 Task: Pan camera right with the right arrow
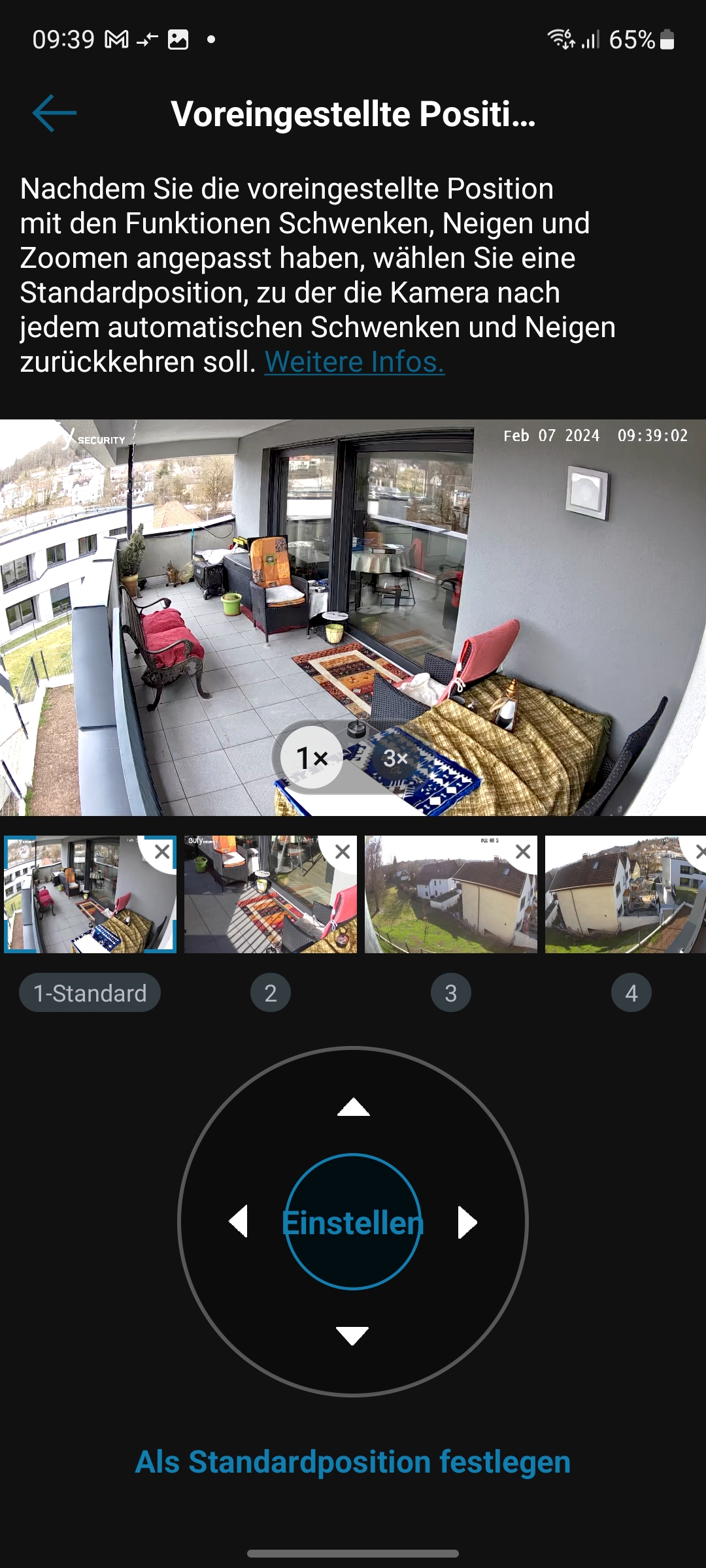click(x=467, y=1222)
